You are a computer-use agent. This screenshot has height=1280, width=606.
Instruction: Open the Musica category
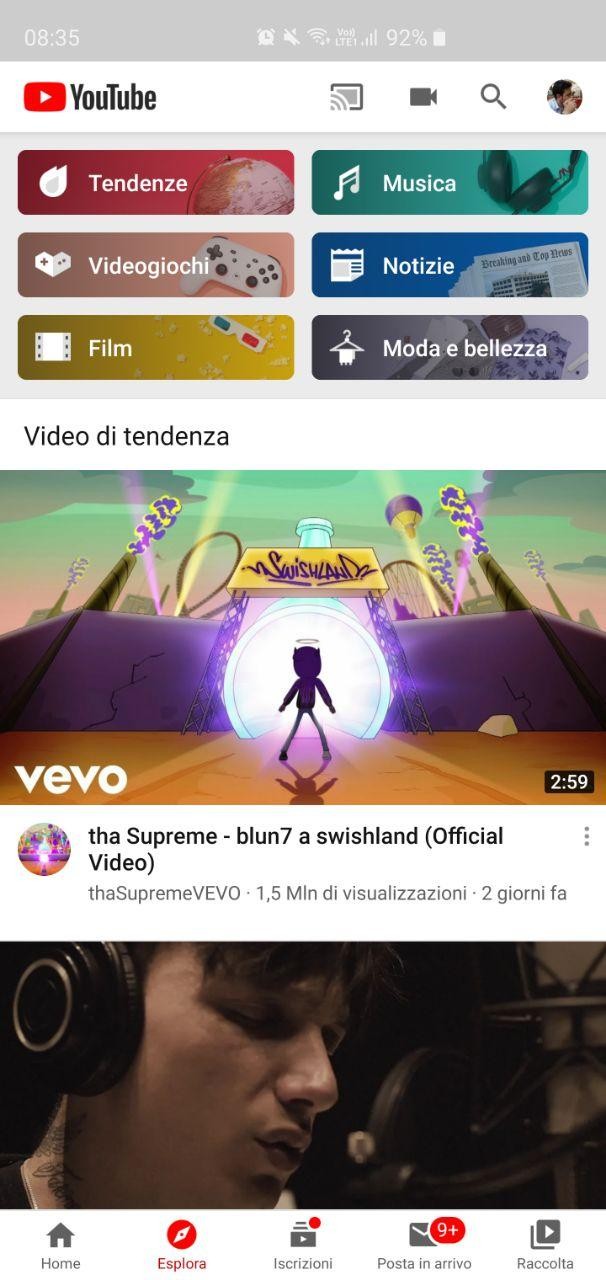coord(450,182)
